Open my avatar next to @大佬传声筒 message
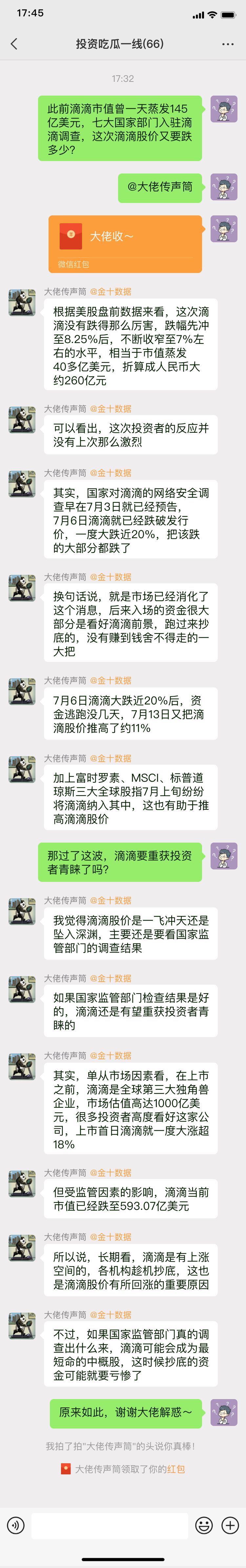 pos(223,187)
